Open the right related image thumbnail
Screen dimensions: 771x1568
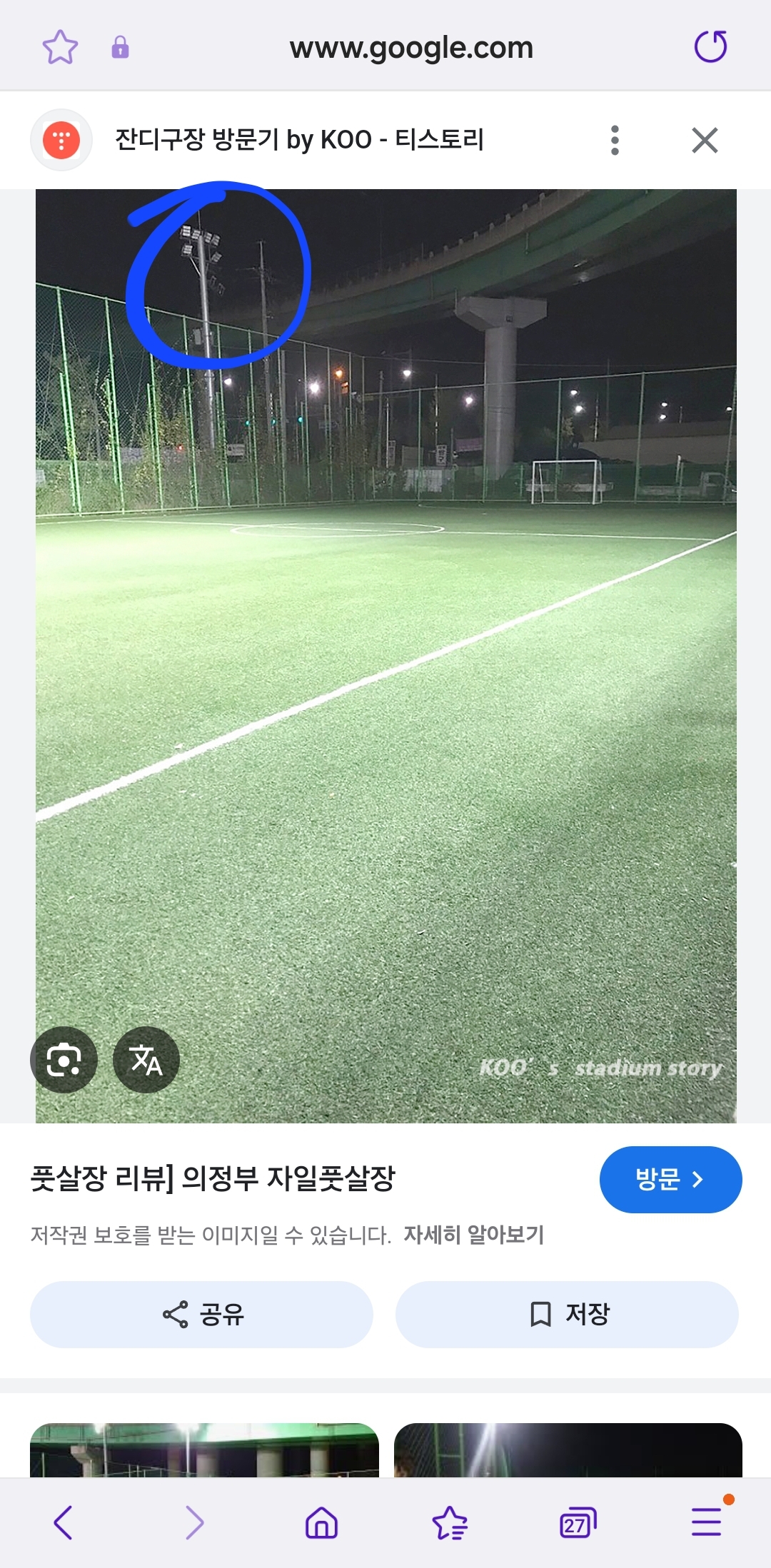[568, 1450]
